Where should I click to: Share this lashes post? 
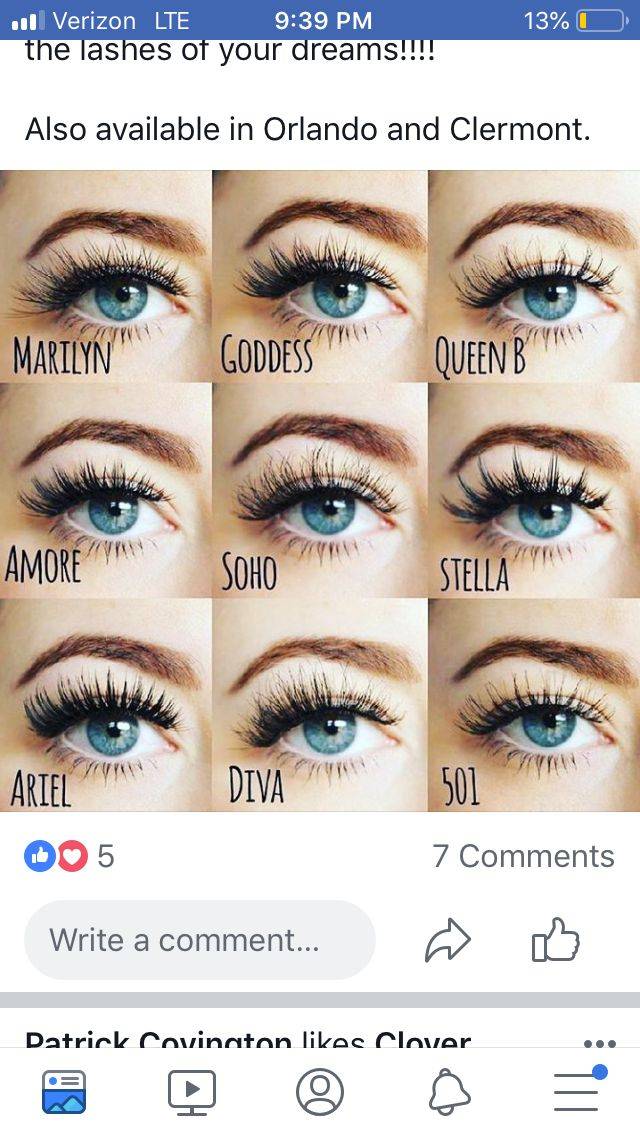coord(447,940)
